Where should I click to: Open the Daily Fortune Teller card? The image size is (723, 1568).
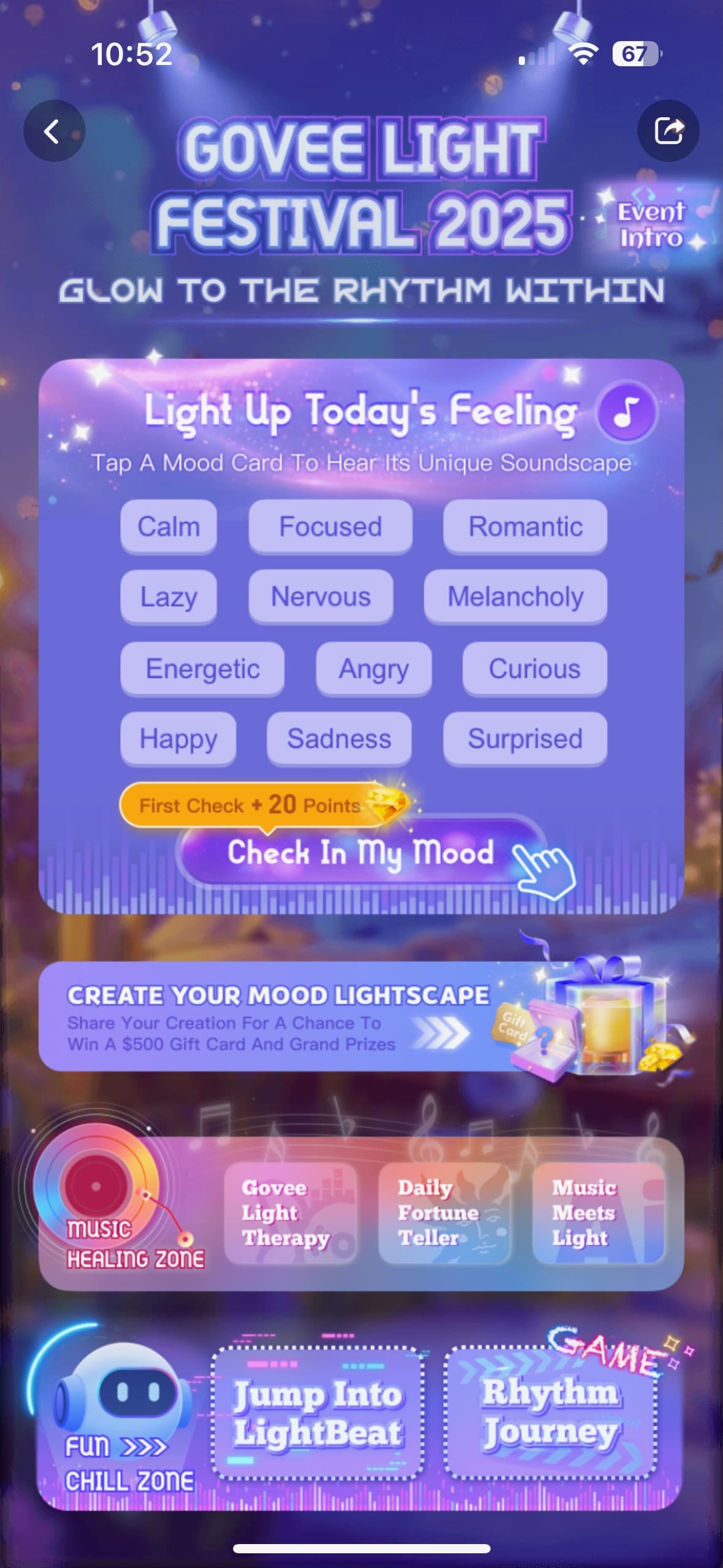click(444, 1213)
